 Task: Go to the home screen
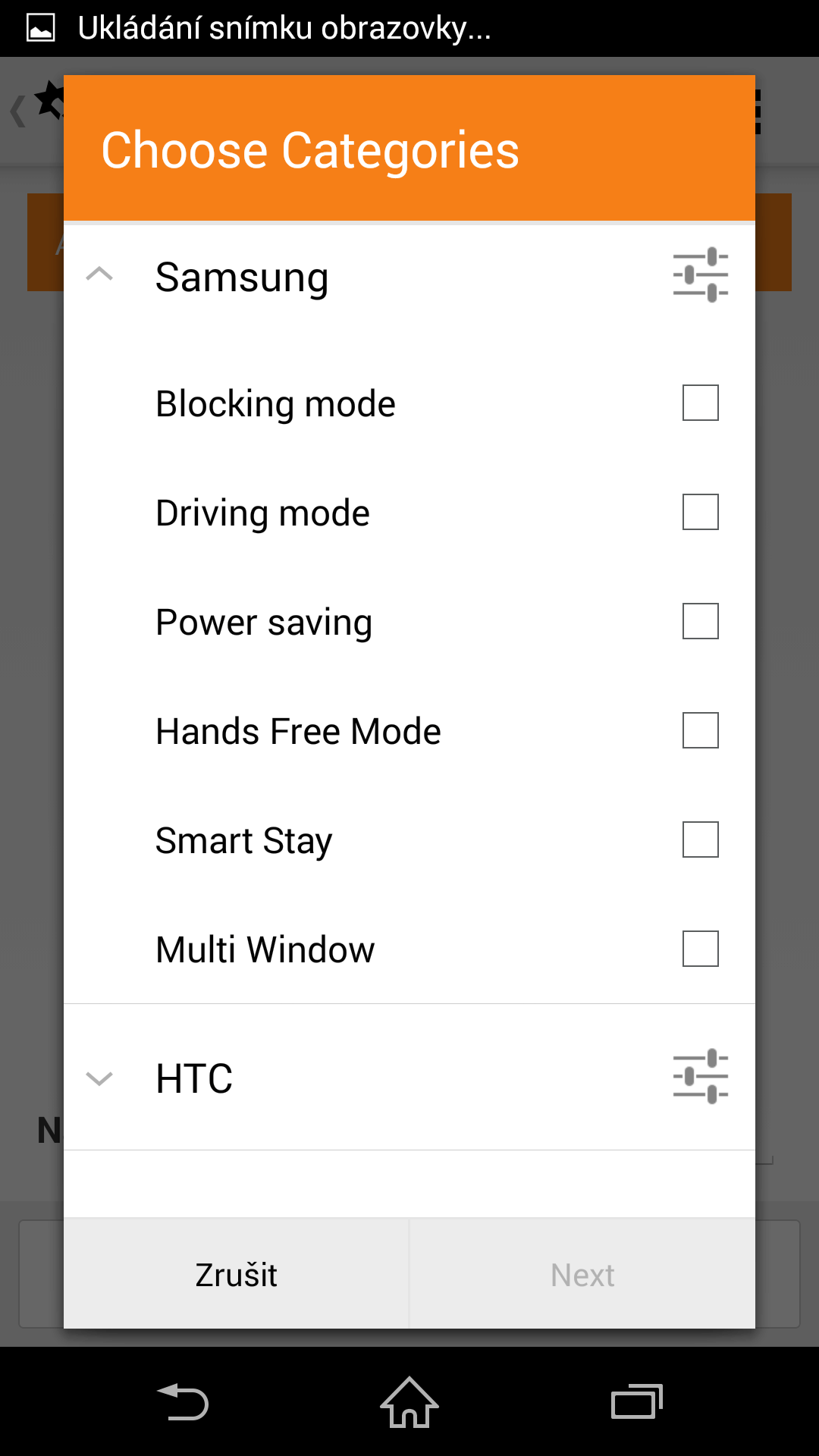coord(409,1401)
